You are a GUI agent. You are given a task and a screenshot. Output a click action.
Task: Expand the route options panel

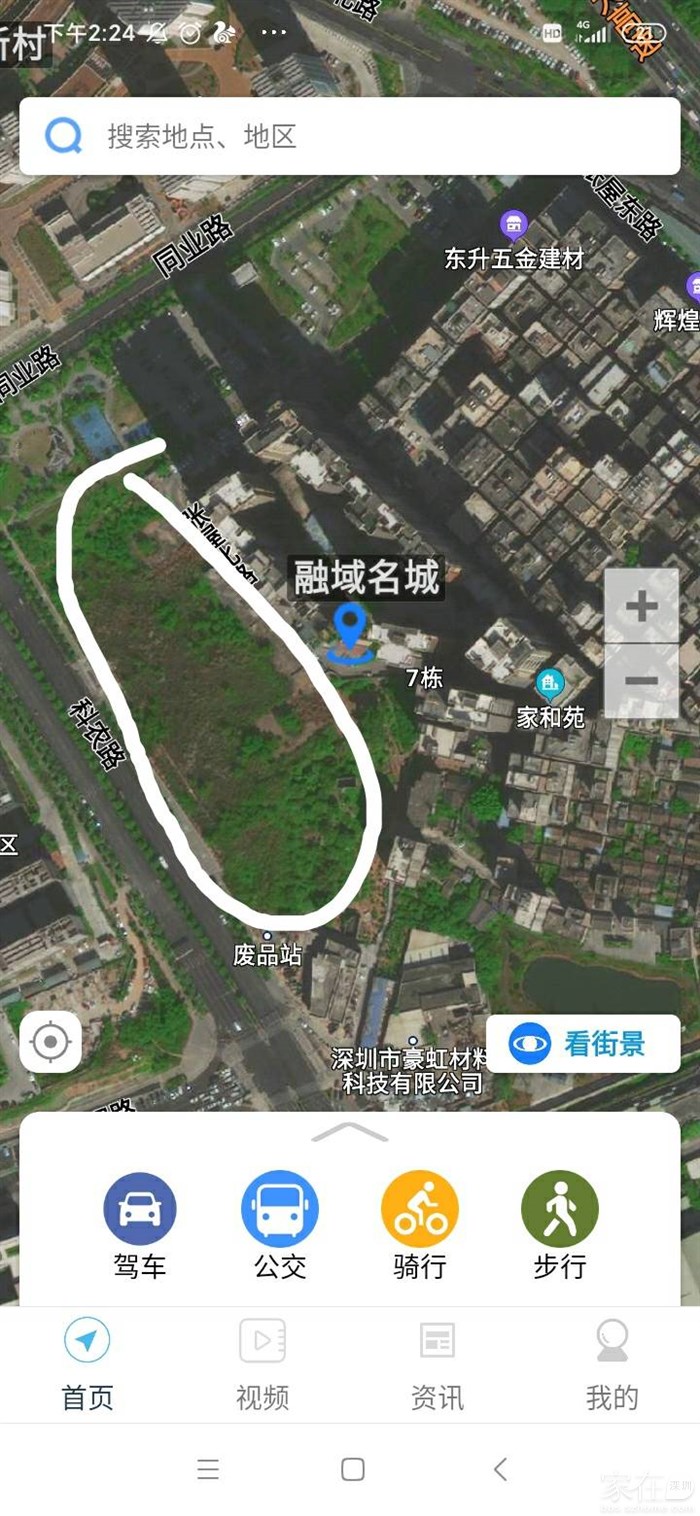pos(350,1132)
